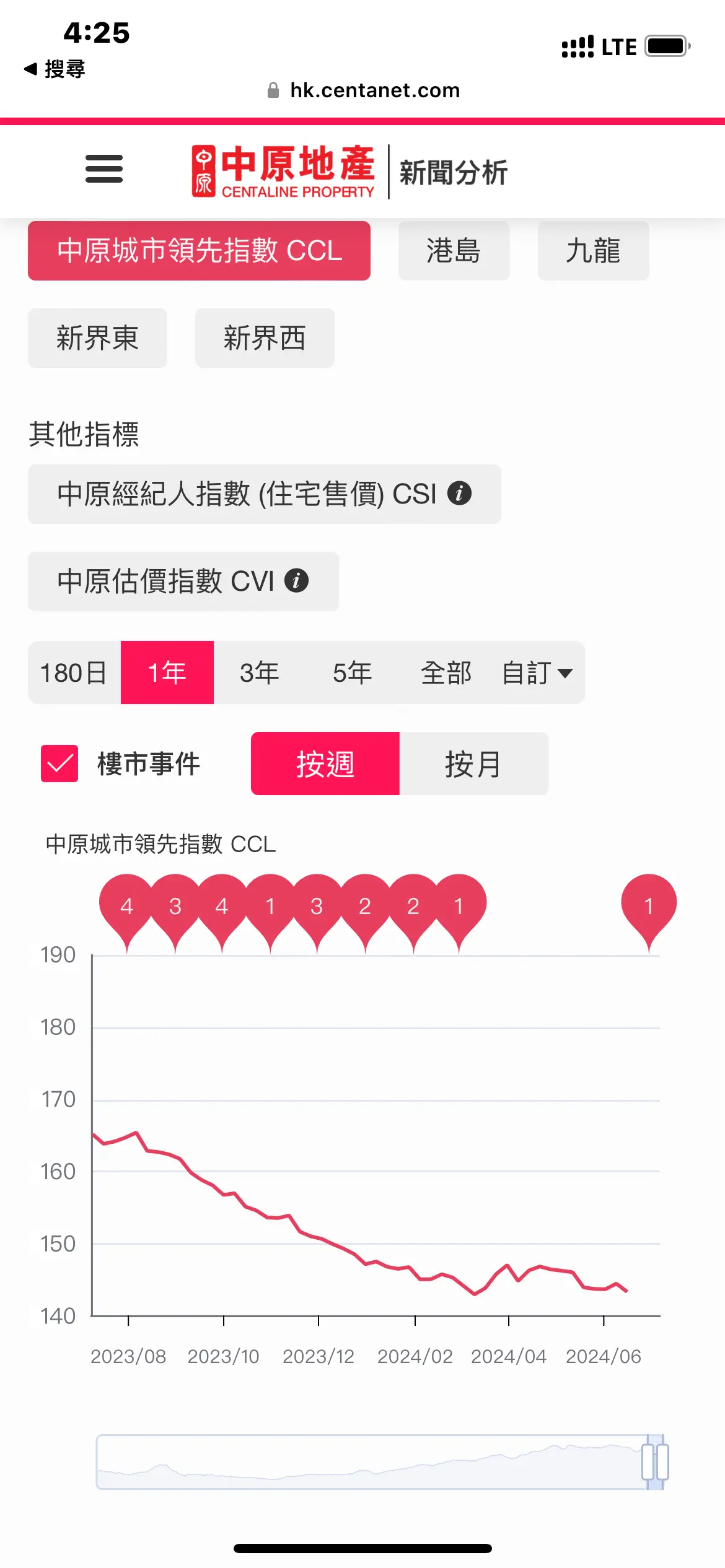Click the padlock icon in the address bar
The height and width of the screenshot is (1568, 725).
tap(273, 90)
